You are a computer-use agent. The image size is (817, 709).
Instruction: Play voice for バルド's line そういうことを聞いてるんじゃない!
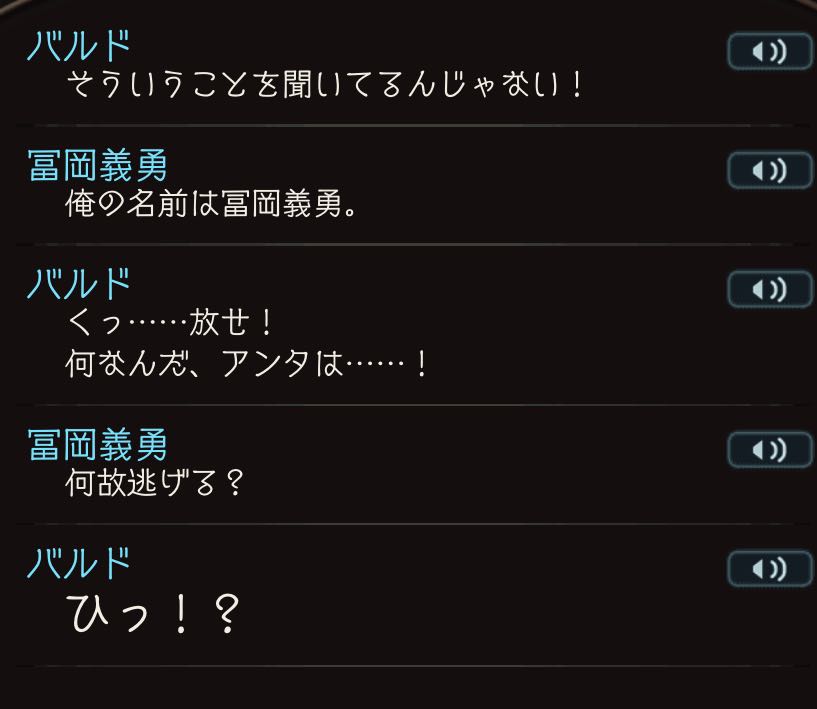769,52
